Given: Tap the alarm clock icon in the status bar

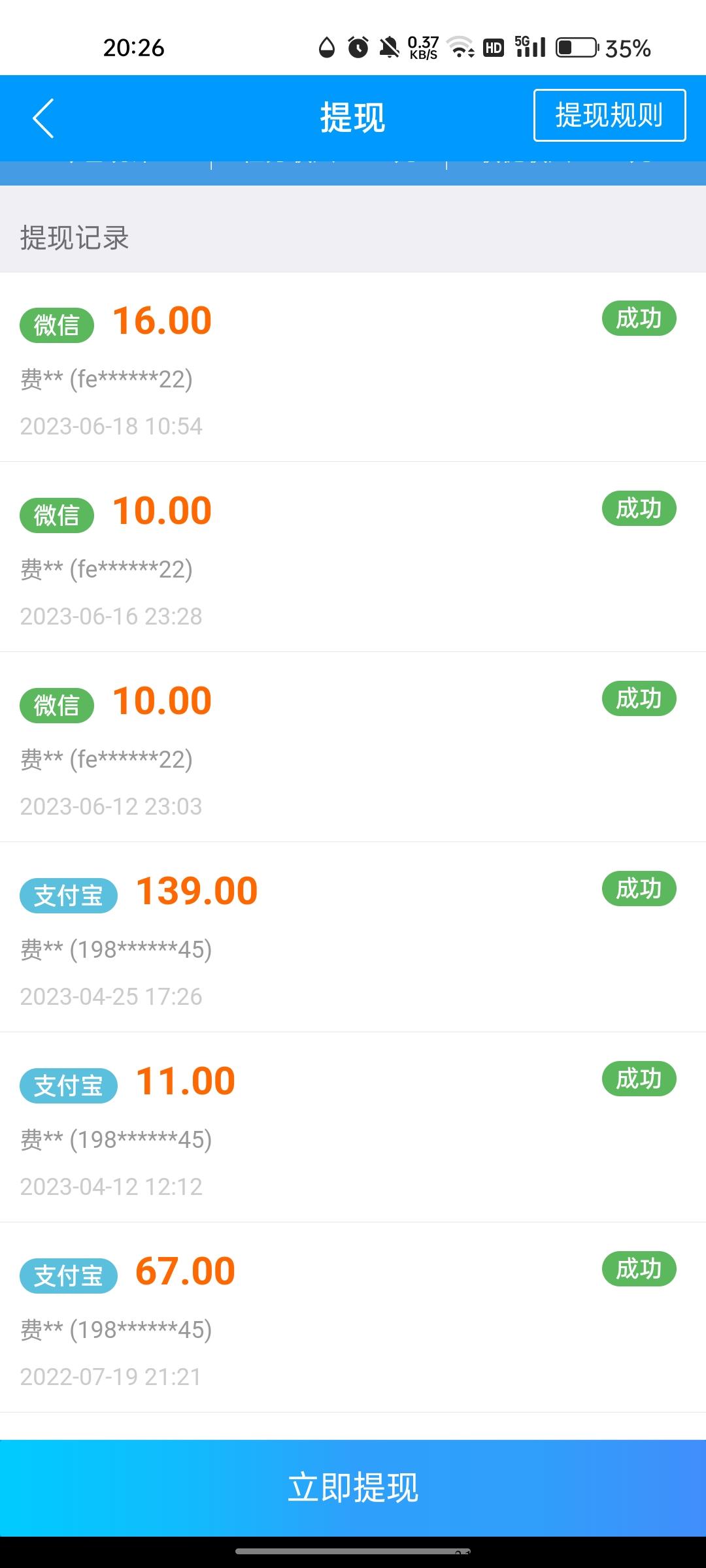Looking at the screenshot, I should [357, 47].
